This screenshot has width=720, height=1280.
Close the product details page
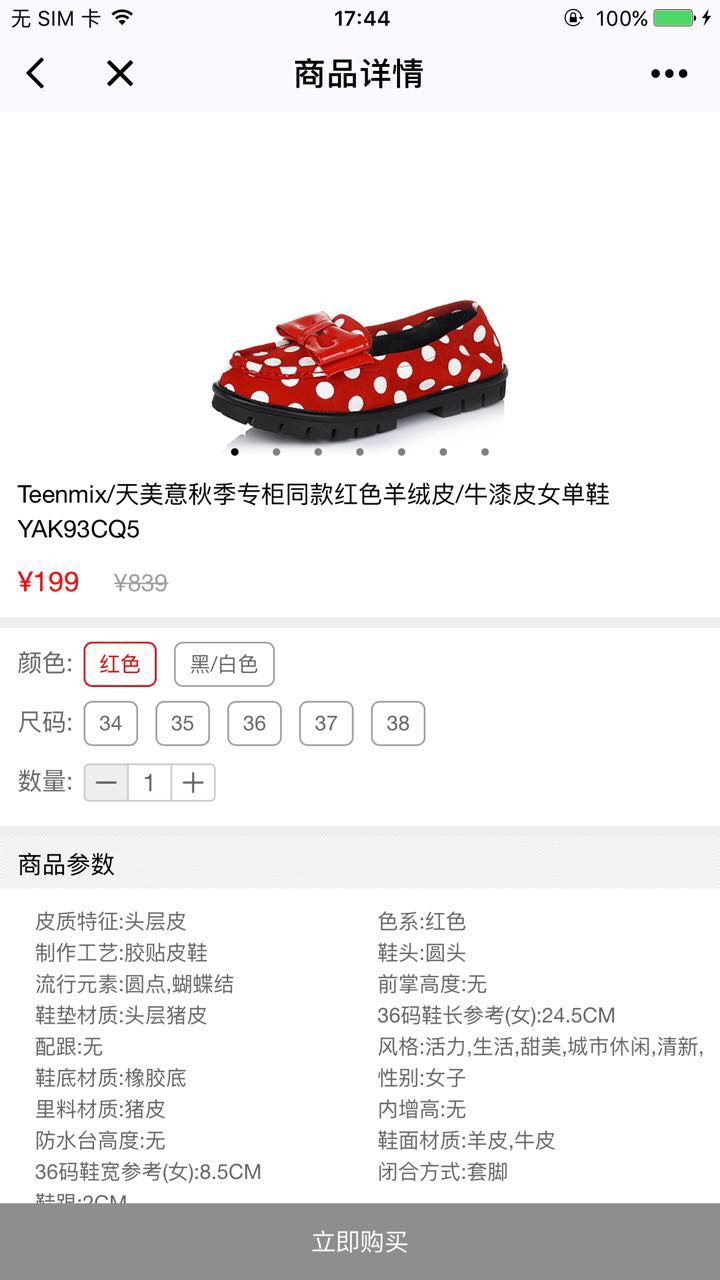tap(120, 73)
